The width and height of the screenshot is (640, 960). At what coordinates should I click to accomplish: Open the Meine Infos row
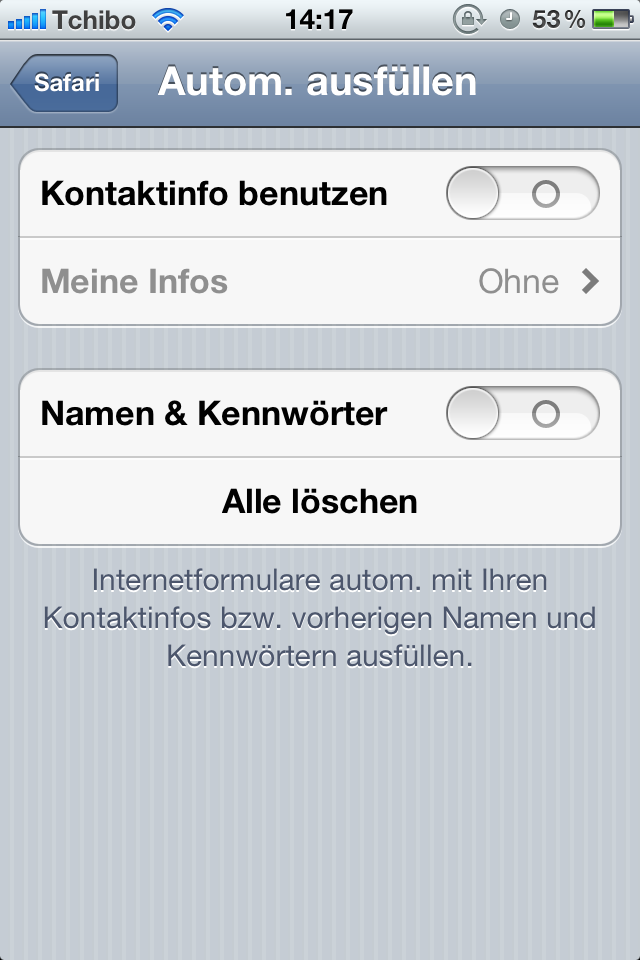point(320,282)
